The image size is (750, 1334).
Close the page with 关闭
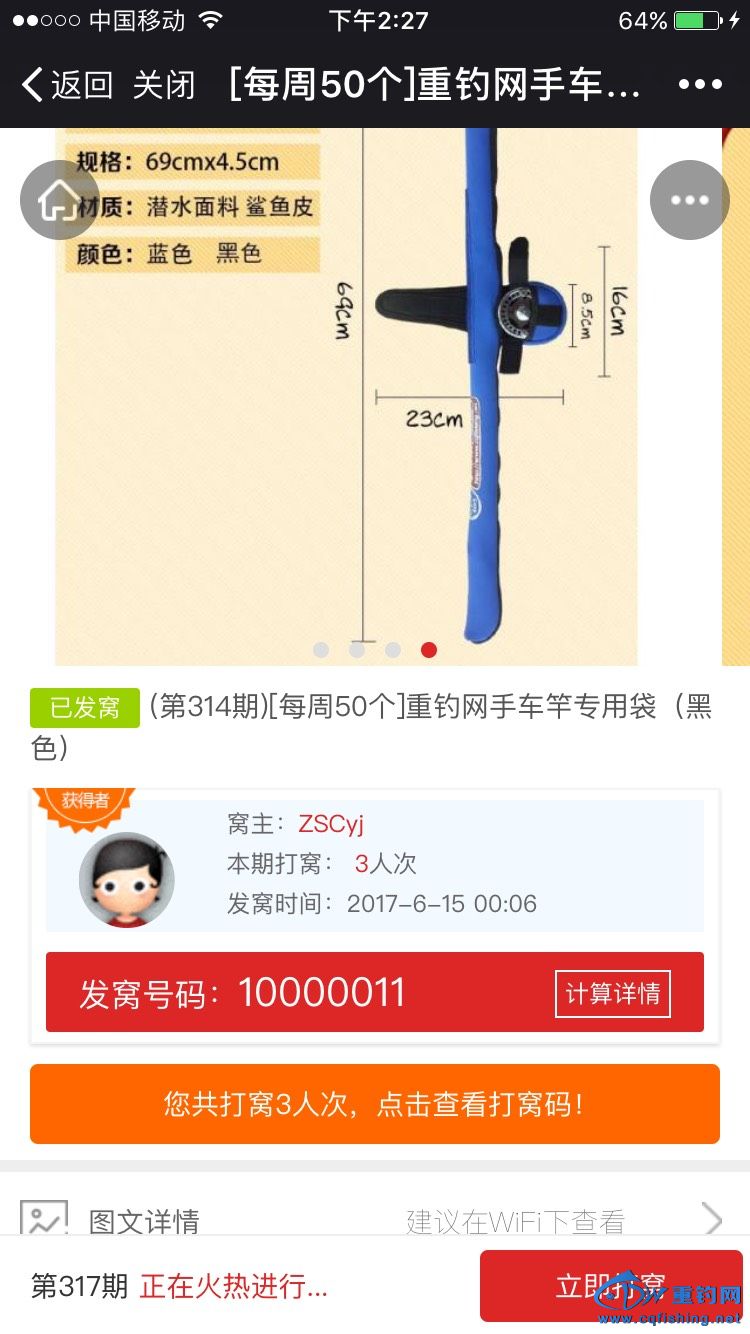click(x=164, y=85)
